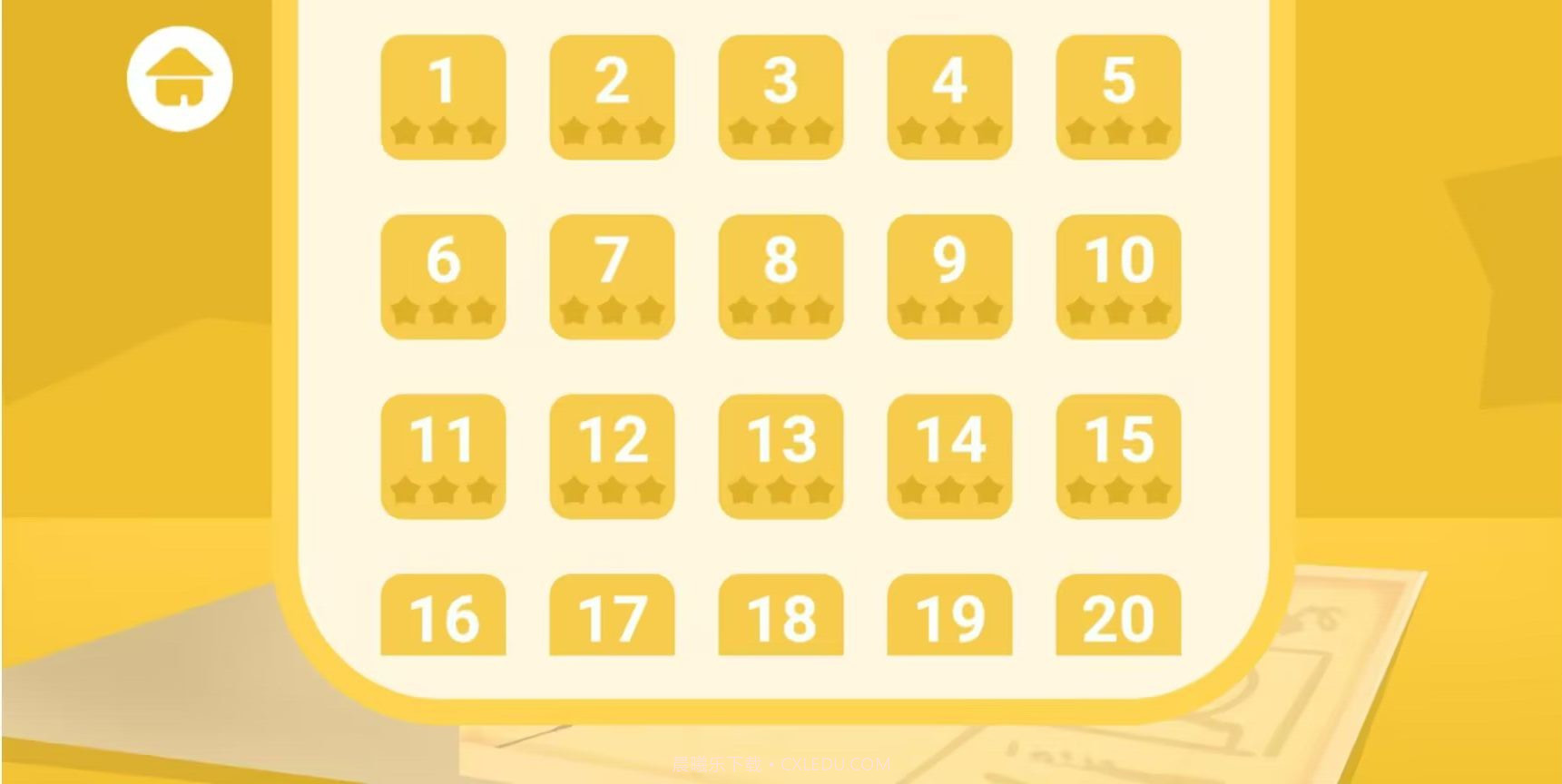1562x784 pixels.
Task: Choose level 5
Action: [1118, 97]
